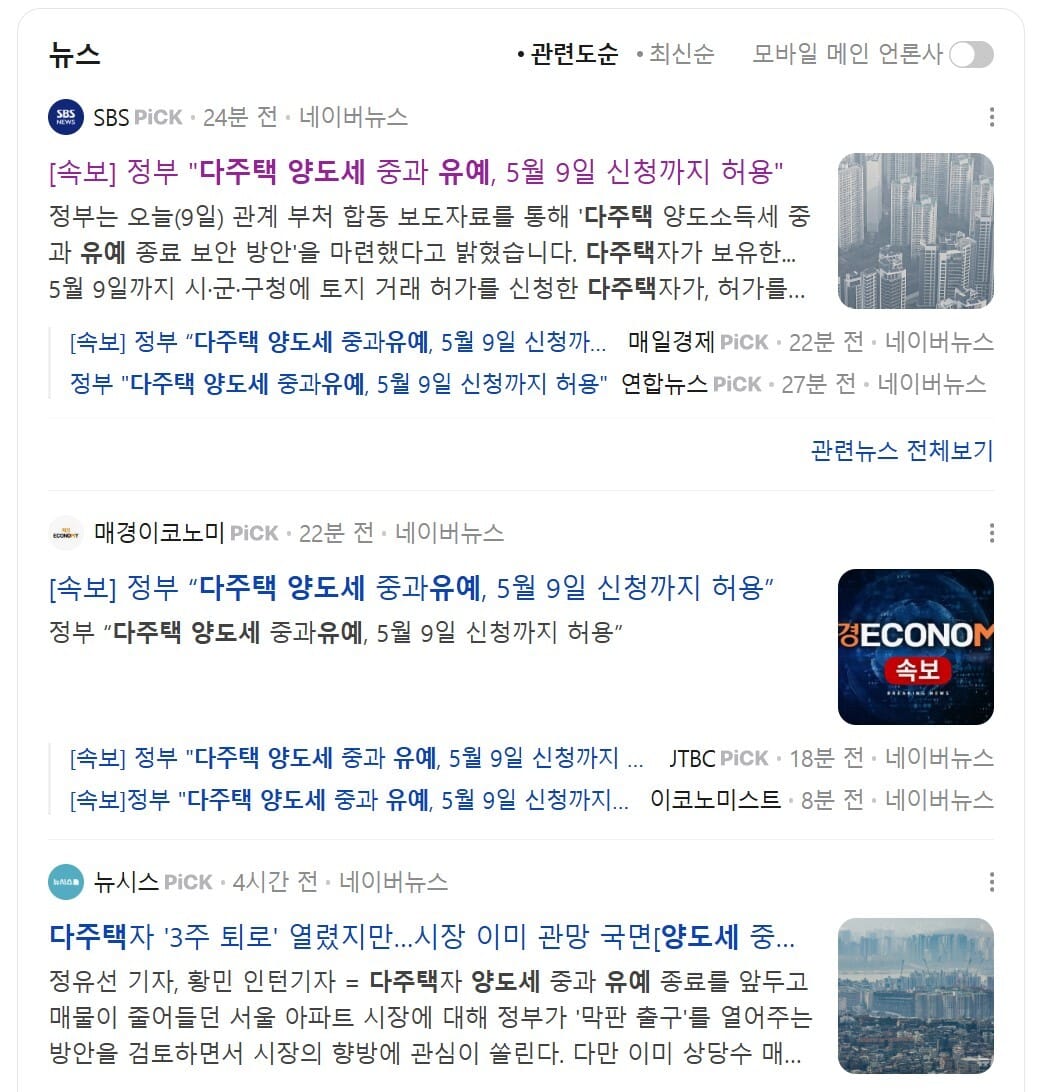1042x1092 pixels.
Task: Open the JTBC related article link
Action: click(357, 758)
